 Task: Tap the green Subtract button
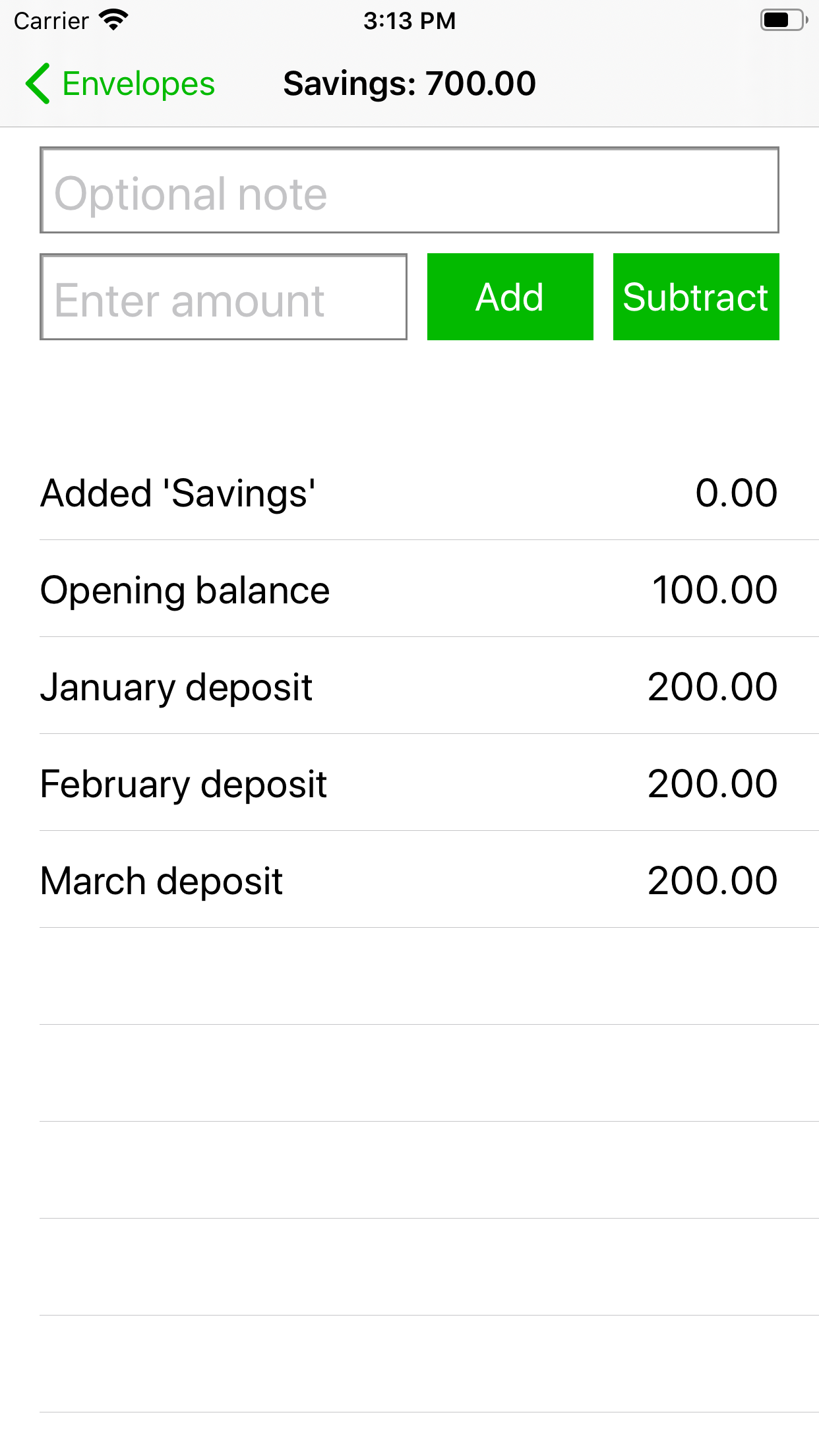[x=696, y=297]
